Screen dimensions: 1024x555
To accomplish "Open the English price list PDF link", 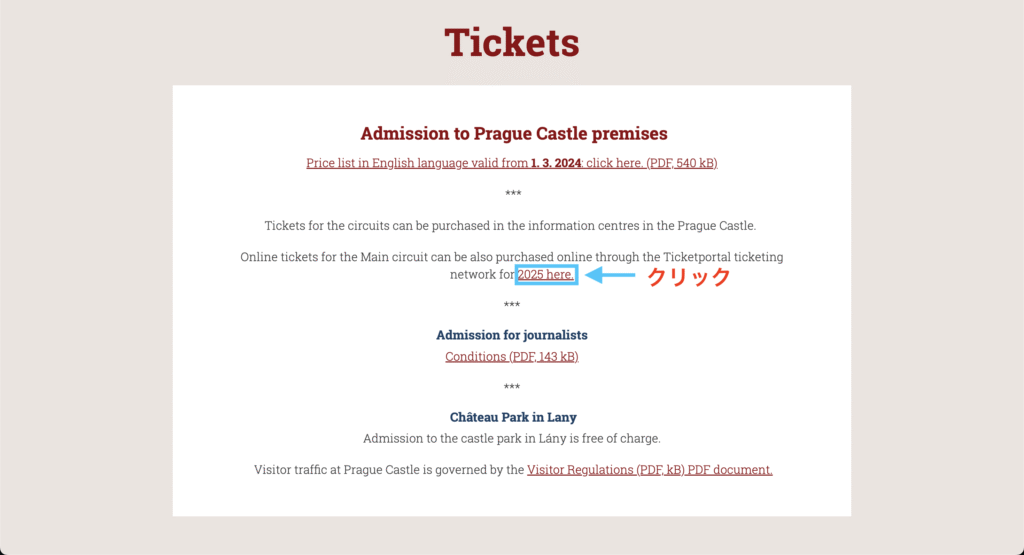I will pyautogui.click(x=511, y=163).
